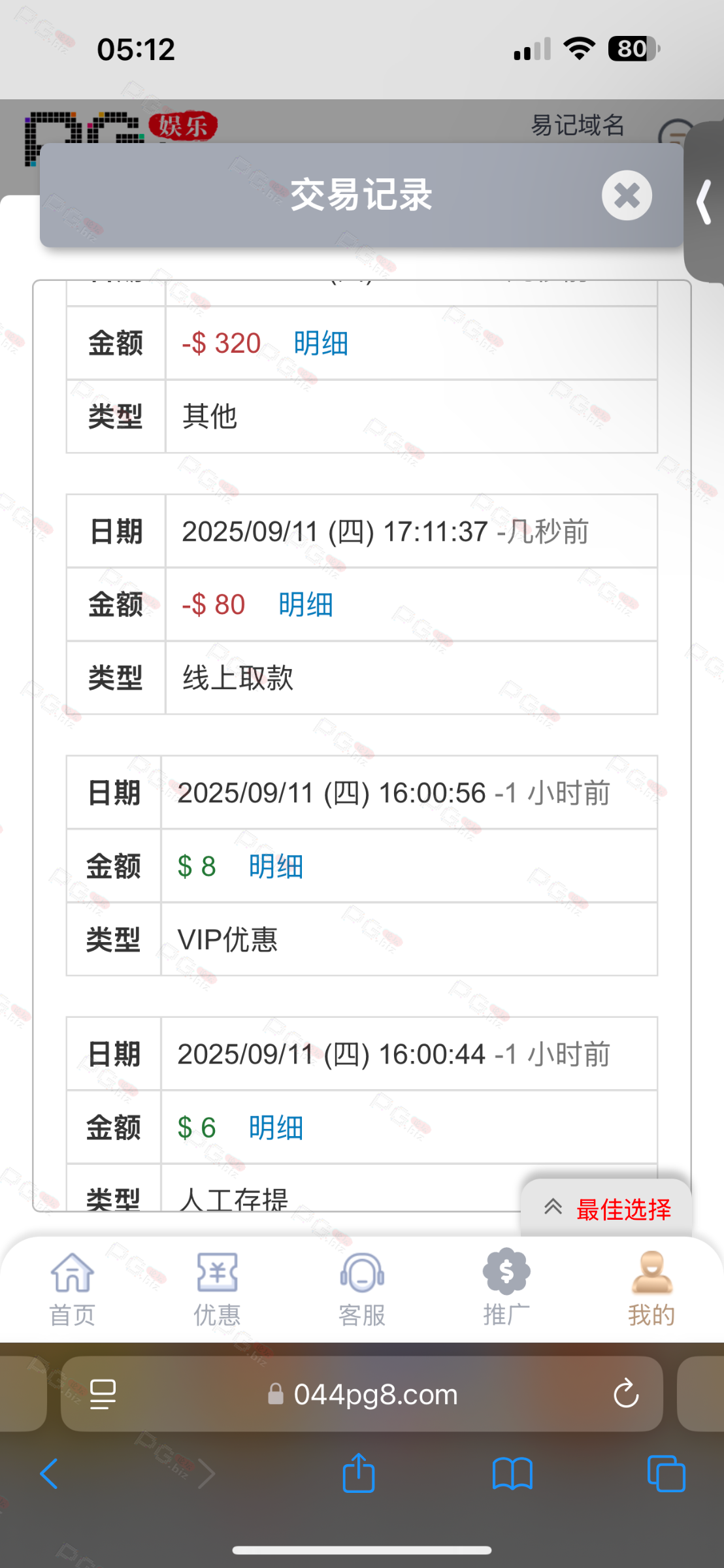Go back to the previous page

point(50,1474)
